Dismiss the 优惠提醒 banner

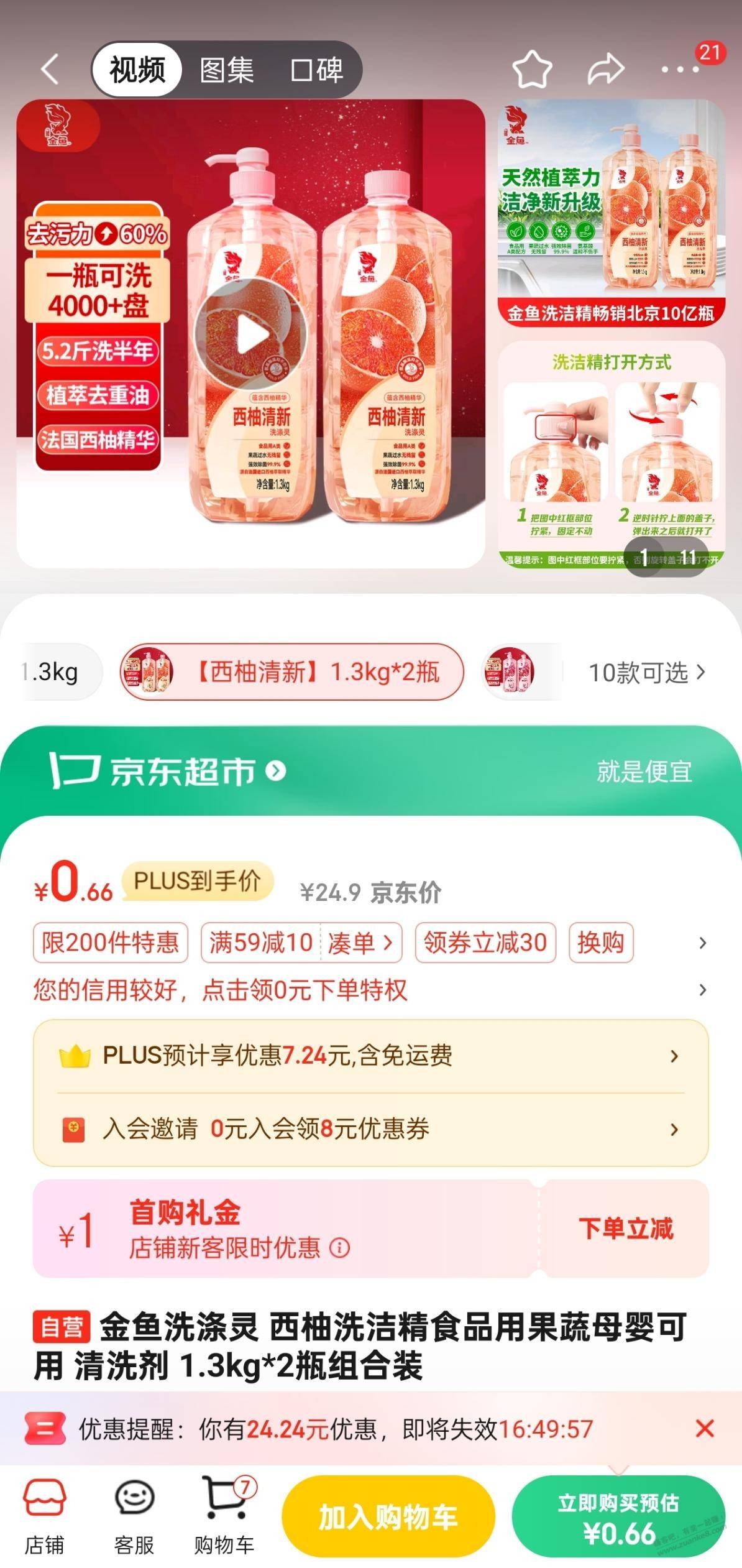point(704,1429)
